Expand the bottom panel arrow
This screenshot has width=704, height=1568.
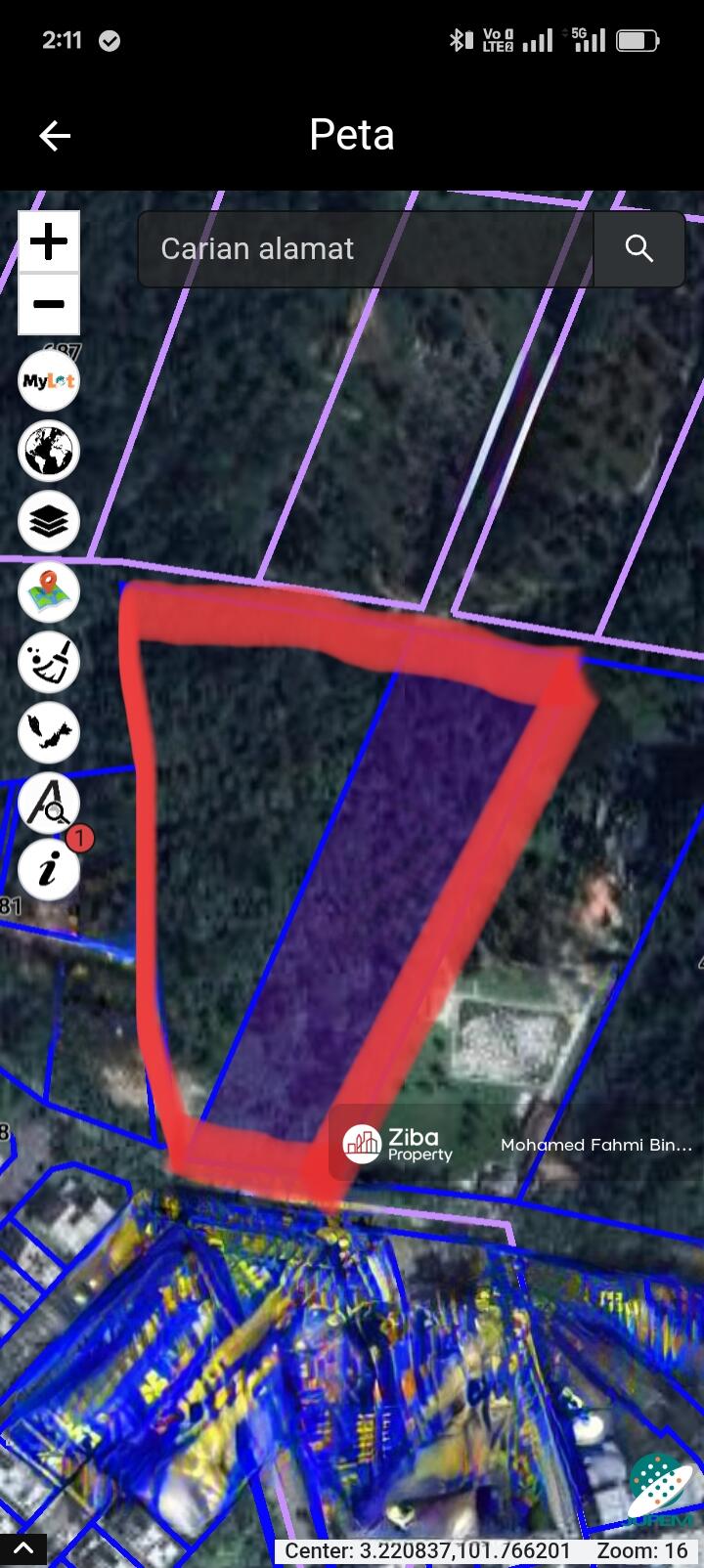[x=22, y=1548]
